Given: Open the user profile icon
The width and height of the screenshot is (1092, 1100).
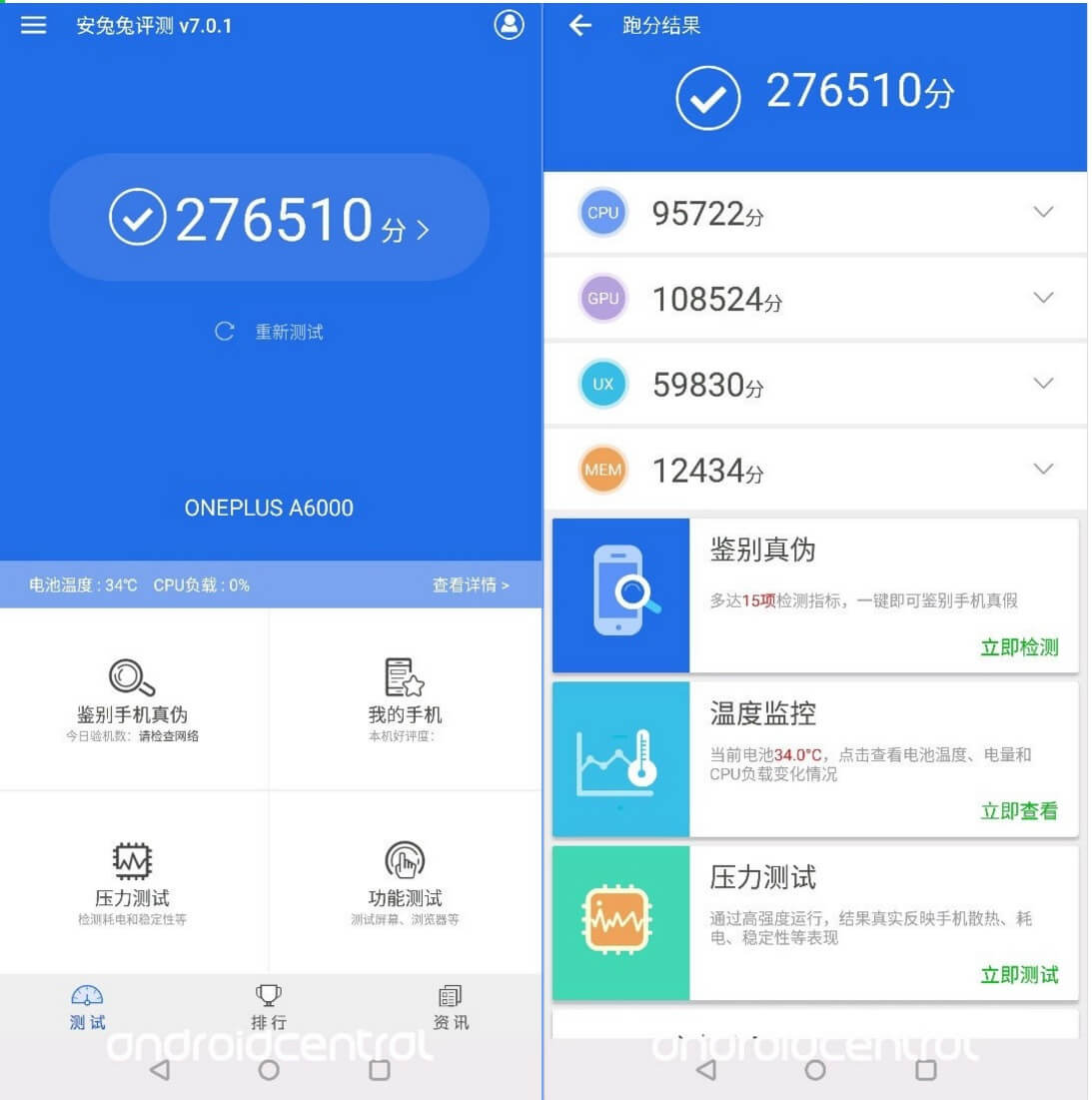Looking at the screenshot, I should tap(509, 25).
